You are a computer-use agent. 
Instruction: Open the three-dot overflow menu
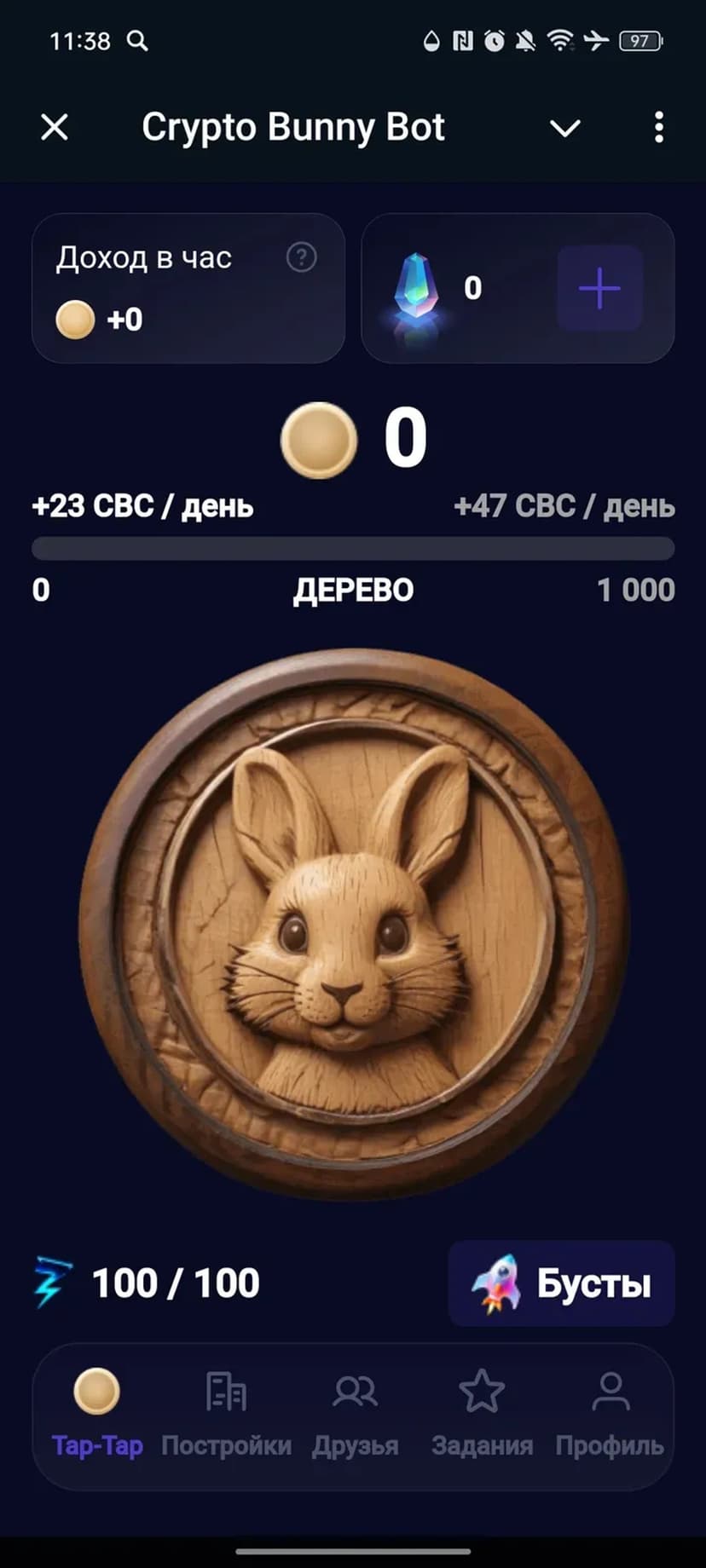tap(658, 128)
